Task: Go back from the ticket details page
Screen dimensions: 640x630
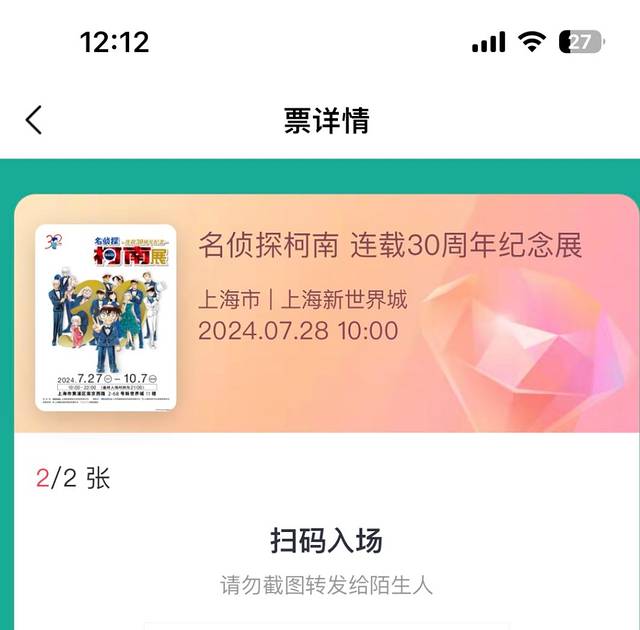Action: tap(35, 120)
